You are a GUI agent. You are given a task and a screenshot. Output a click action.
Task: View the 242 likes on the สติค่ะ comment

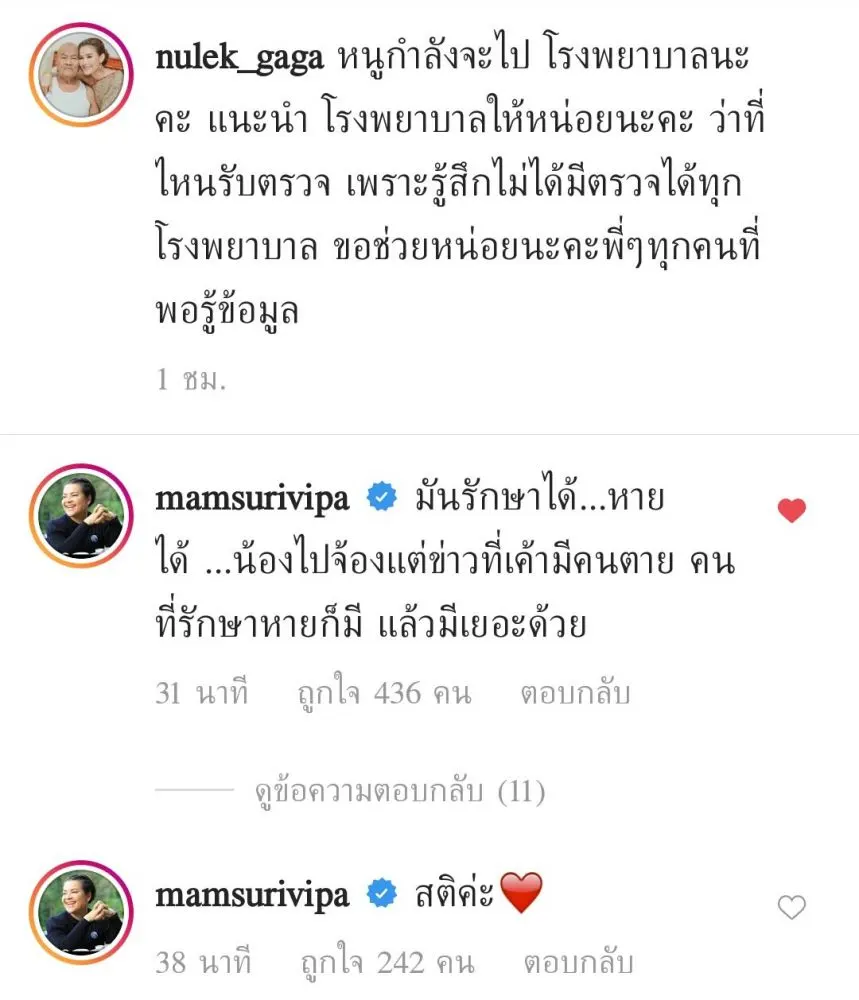[x=388, y=962]
